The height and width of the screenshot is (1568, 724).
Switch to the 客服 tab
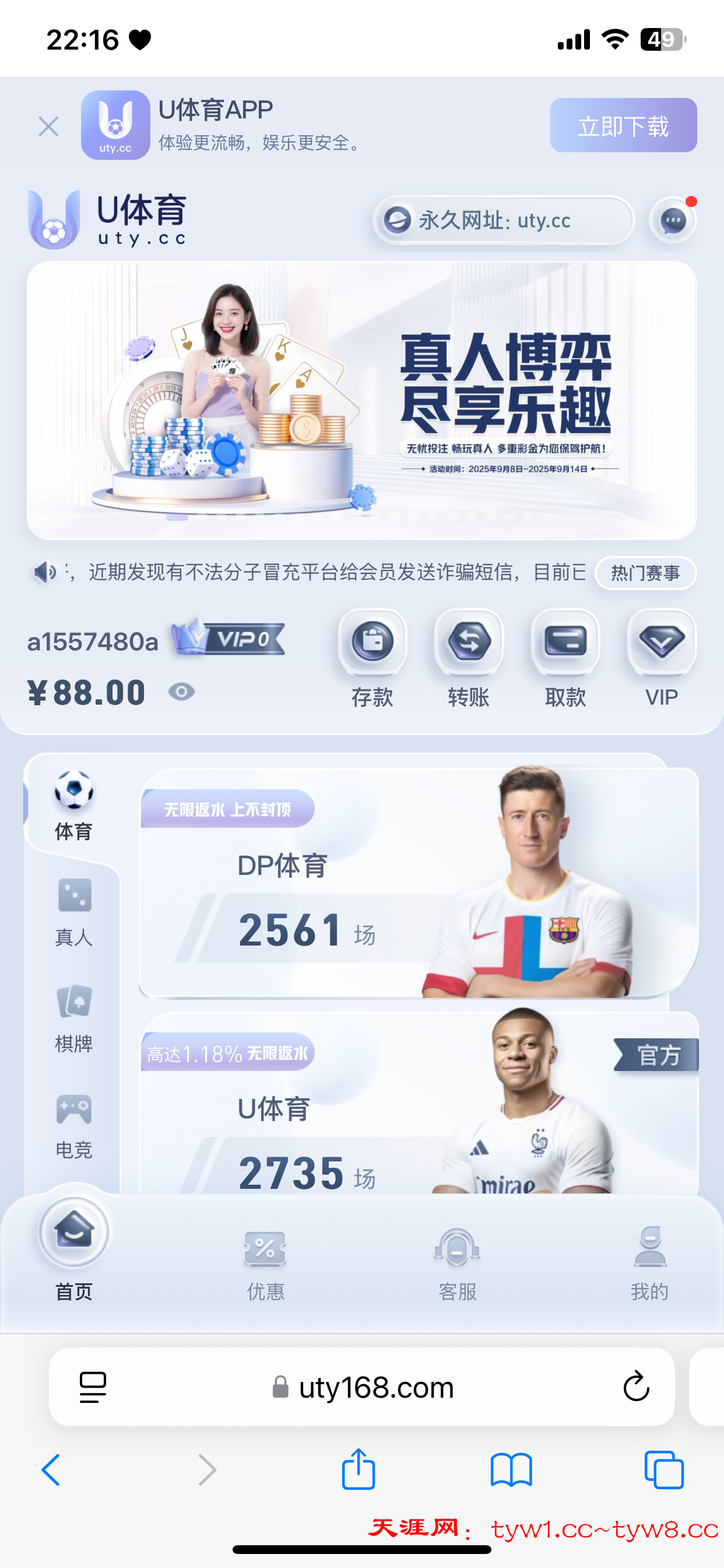click(x=458, y=1262)
